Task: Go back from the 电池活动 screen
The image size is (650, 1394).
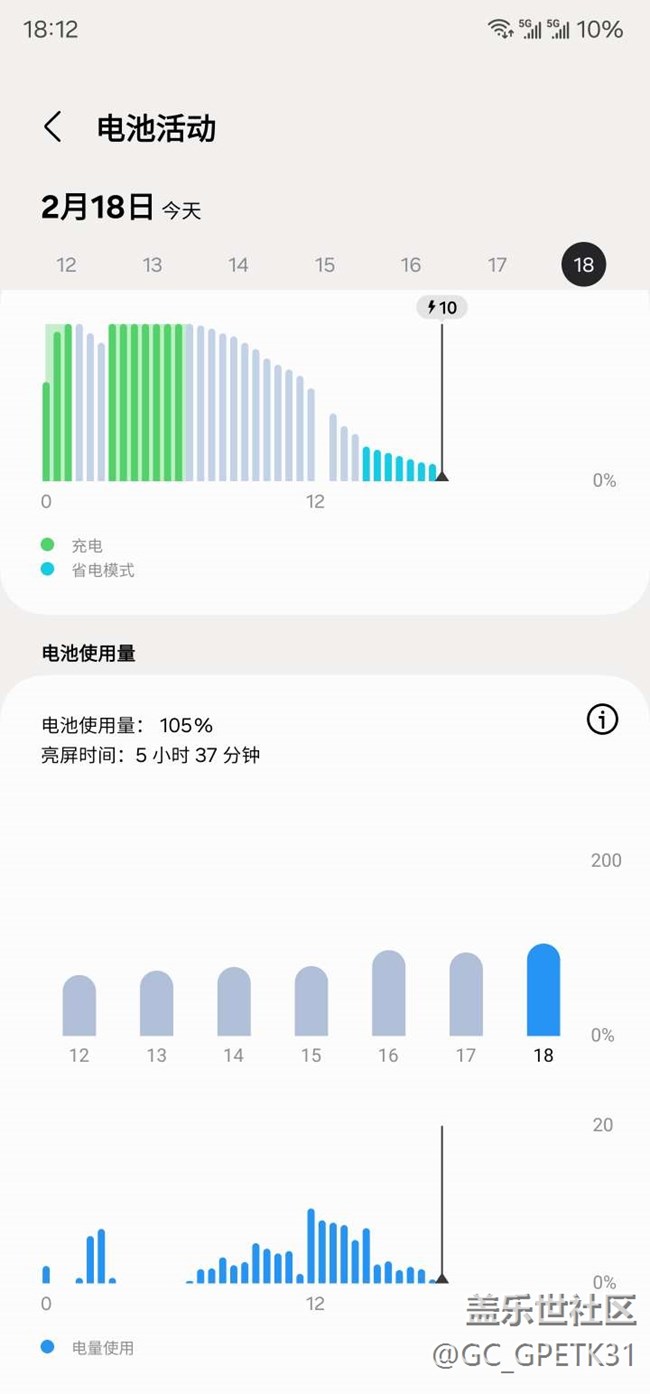Action: [x=53, y=128]
